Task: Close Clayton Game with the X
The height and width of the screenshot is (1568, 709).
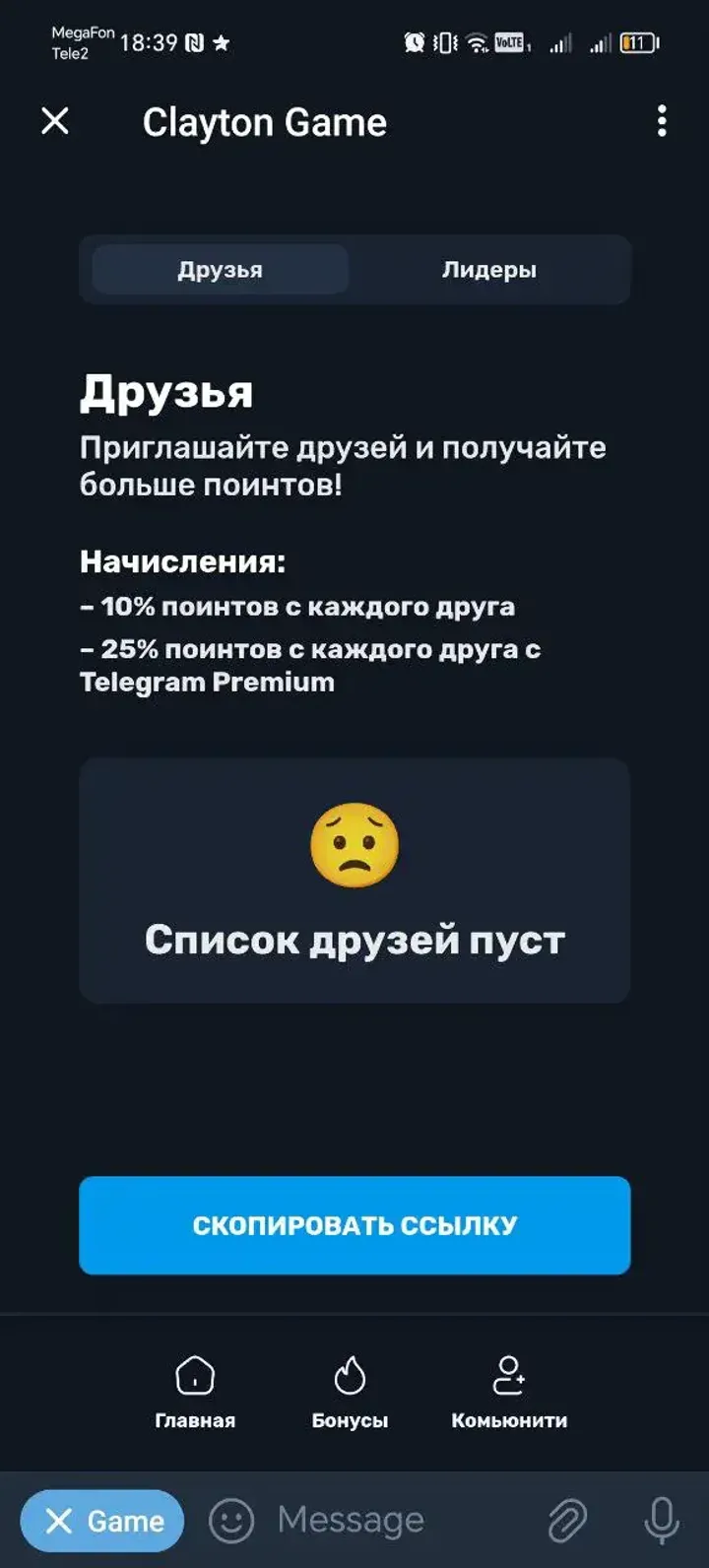Action: coord(55,122)
